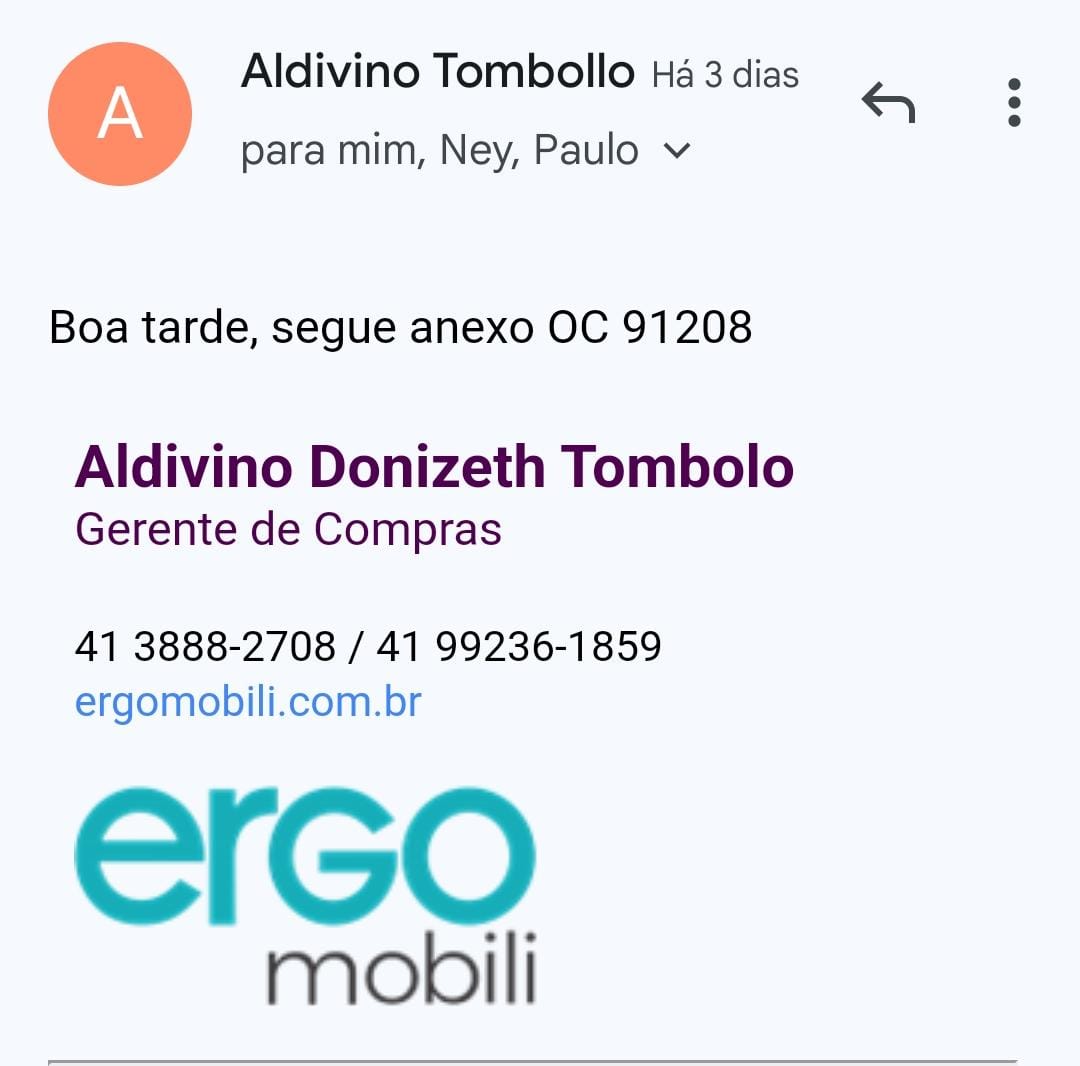
Task: Expand the recipient details chevron
Action: tap(677, 151)
